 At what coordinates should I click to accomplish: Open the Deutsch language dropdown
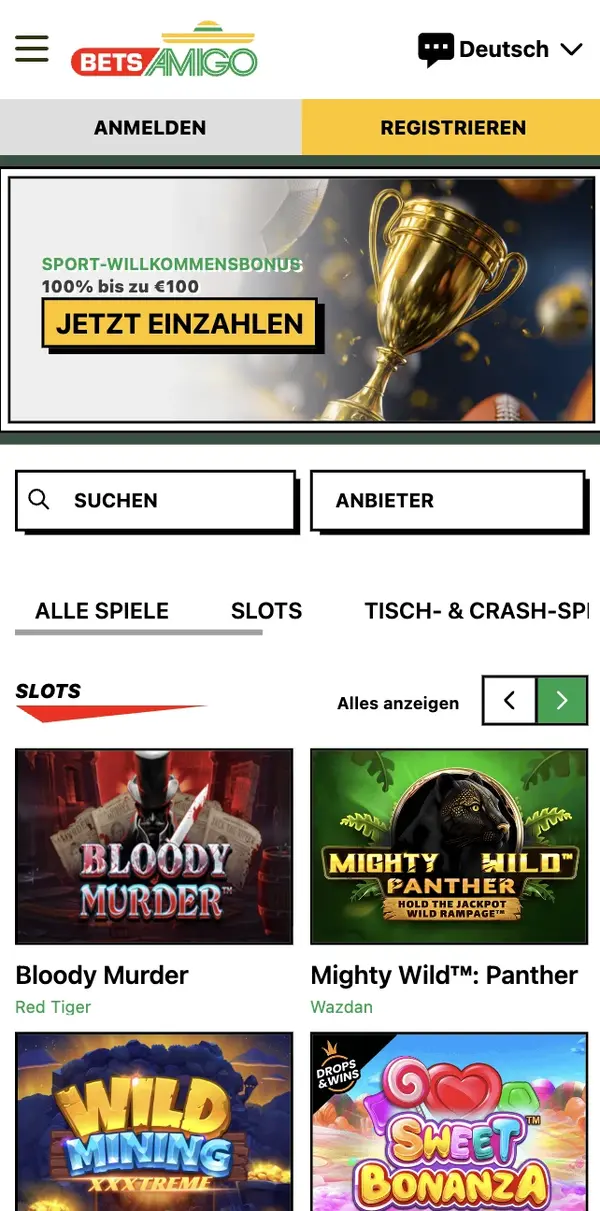(x=500, y=49)
